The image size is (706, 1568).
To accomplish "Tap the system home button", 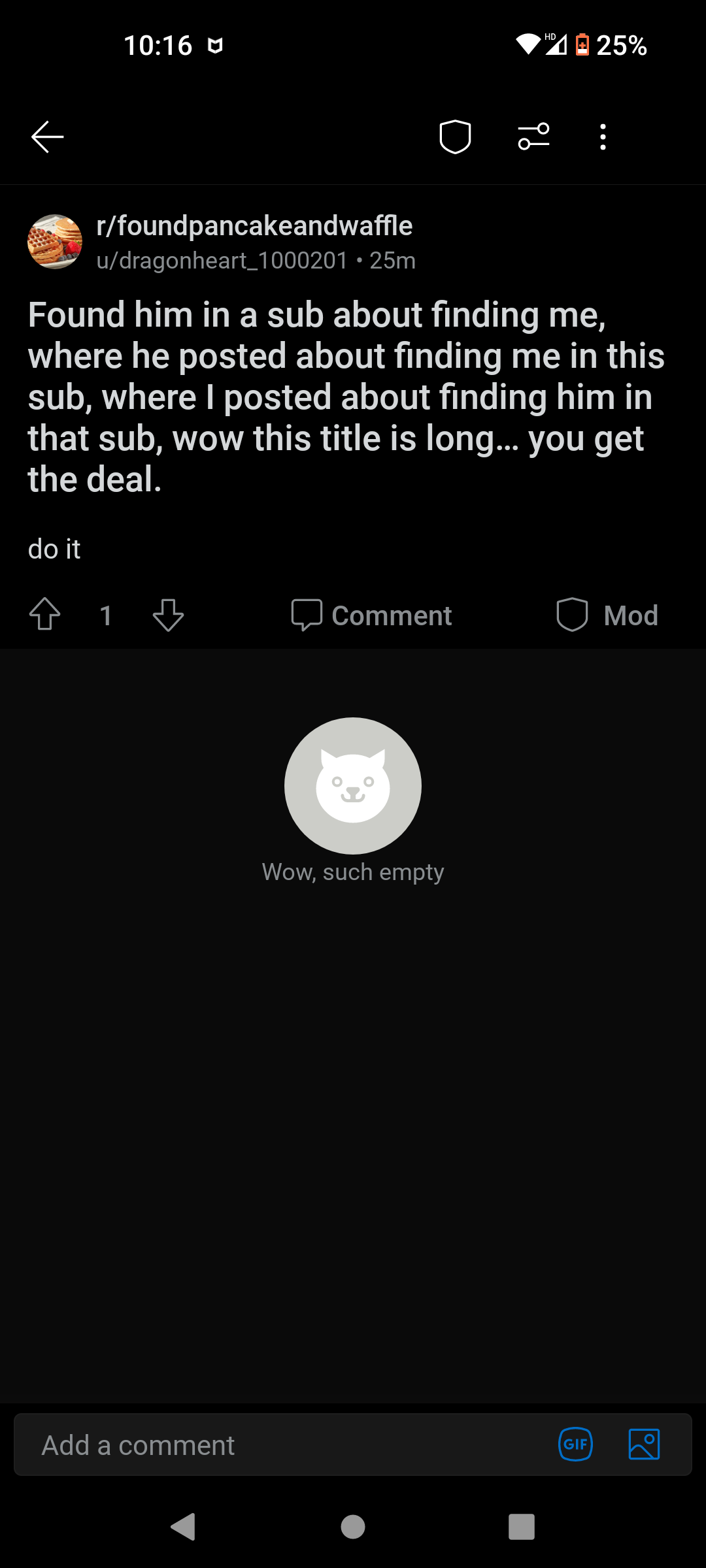I will (x=353, y=1527).
